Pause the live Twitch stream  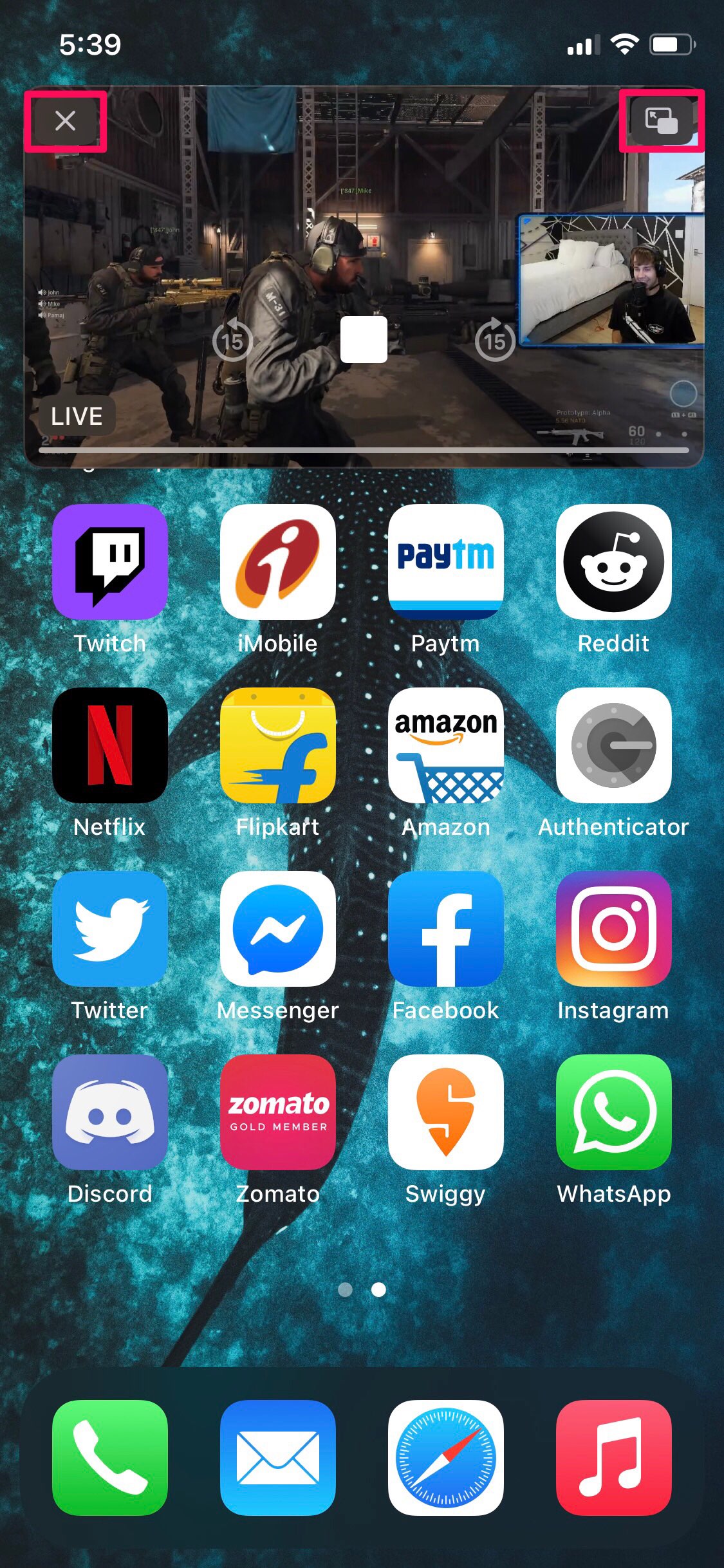coord(362,341)
